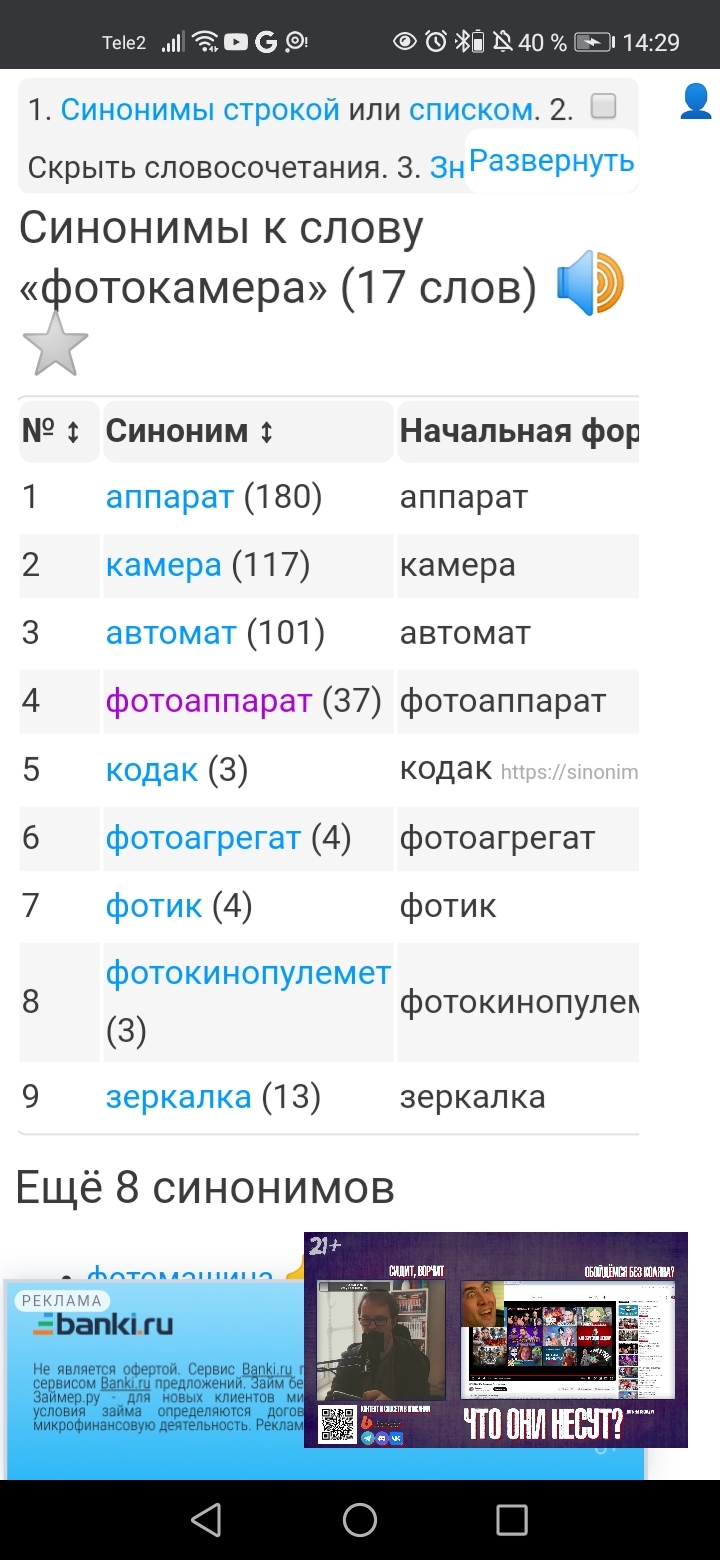Toggle the 'Скрыть словосочетания' checkbox
Image resolution: width=720 pixels, height=1560 pixels.
[603, 106]
